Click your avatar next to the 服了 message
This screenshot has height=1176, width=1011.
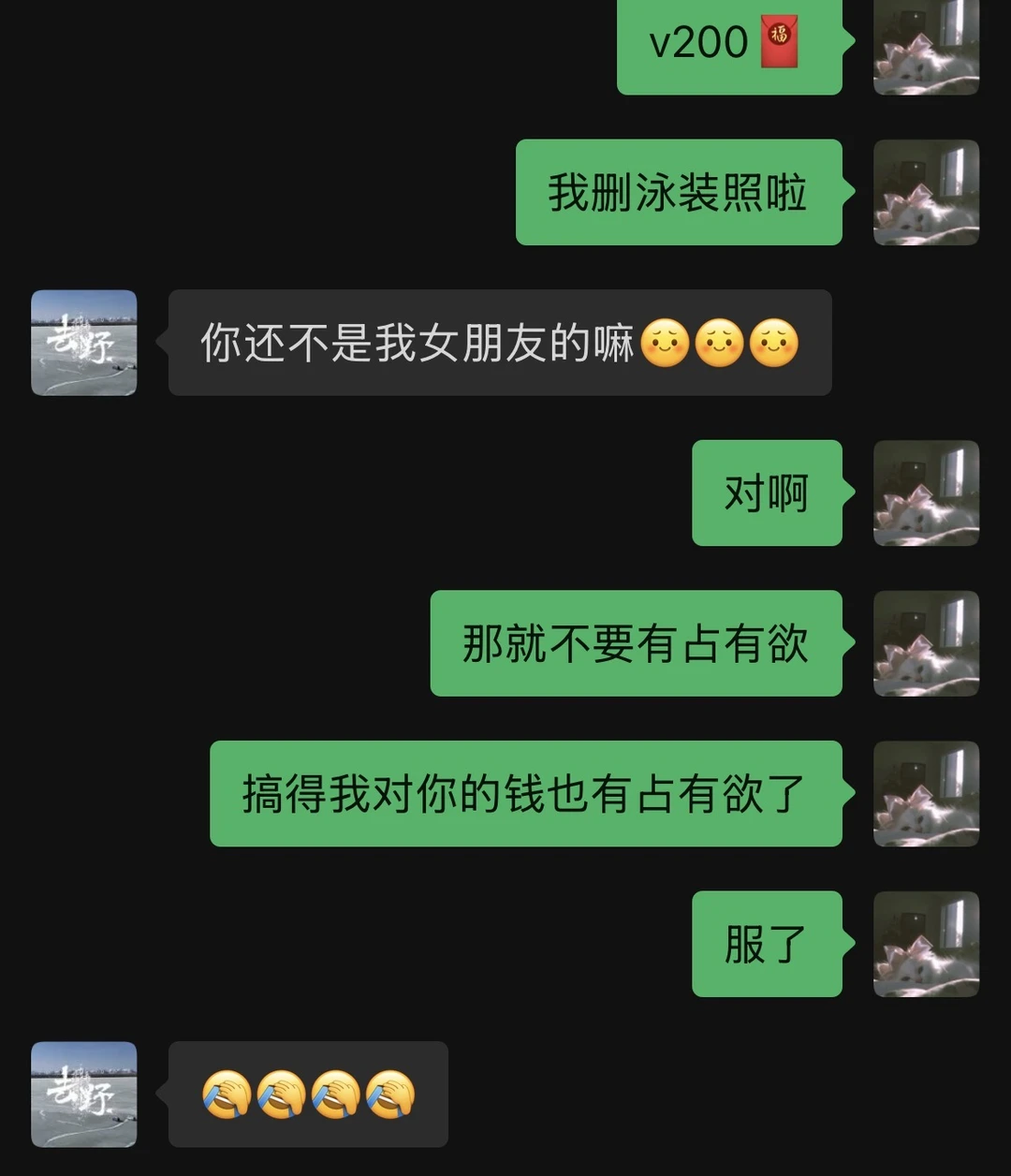coord(925,944)
